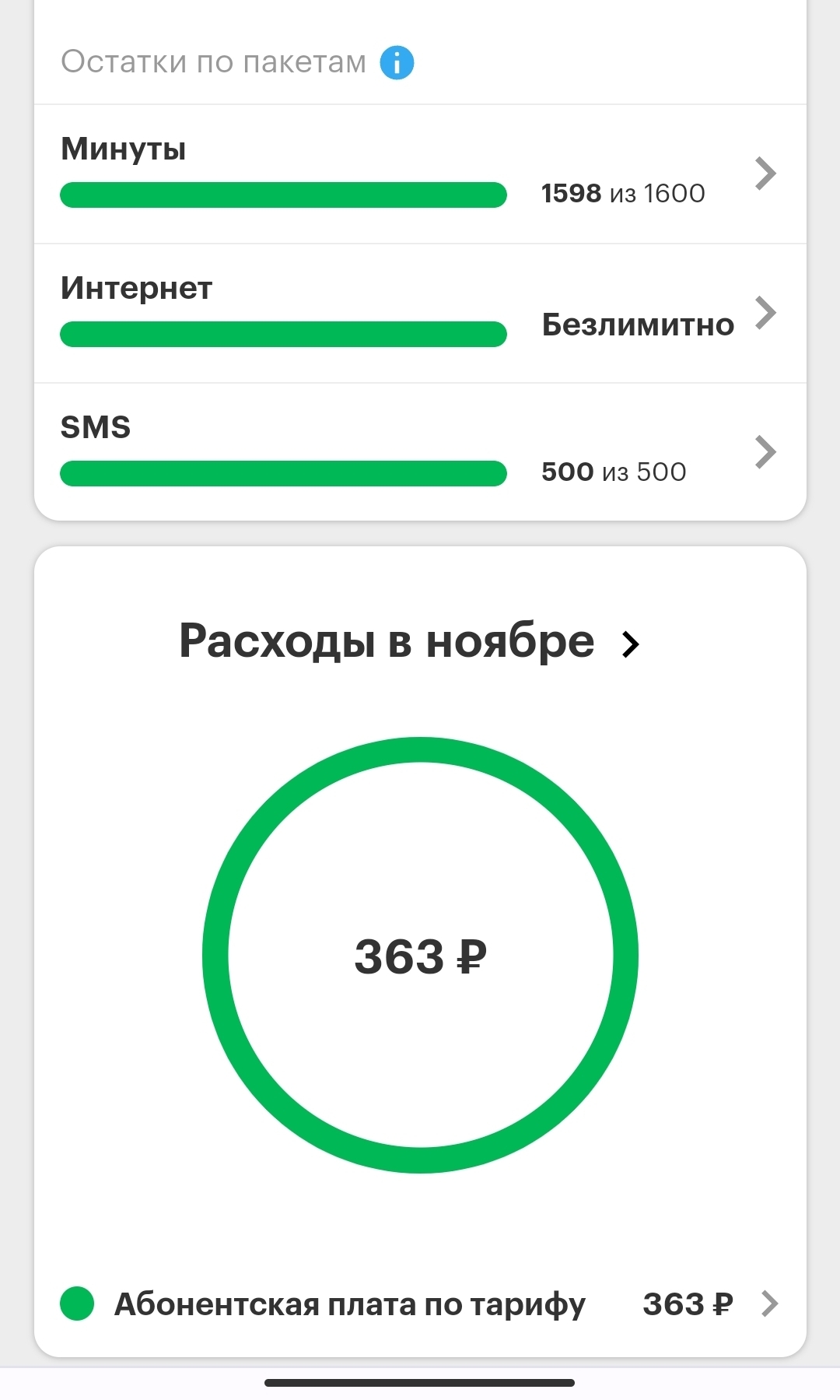Open Расходы в ноябре expenses details
Image resolution: width=840 pixels, height=1400 pixels.
pyautogui.click(x=410, y=643)
